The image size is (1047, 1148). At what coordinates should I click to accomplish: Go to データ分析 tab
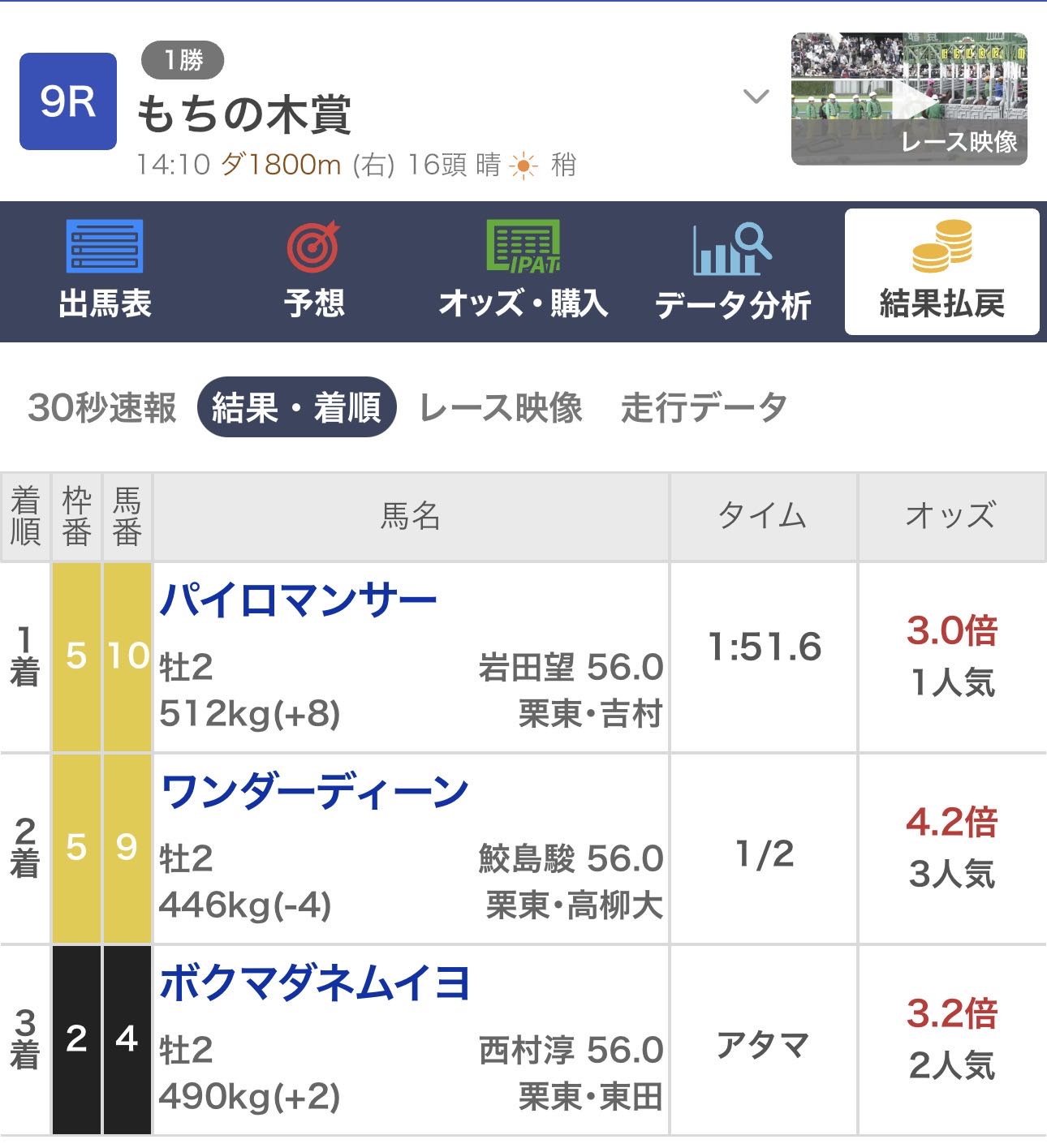(x=732, y=272)
